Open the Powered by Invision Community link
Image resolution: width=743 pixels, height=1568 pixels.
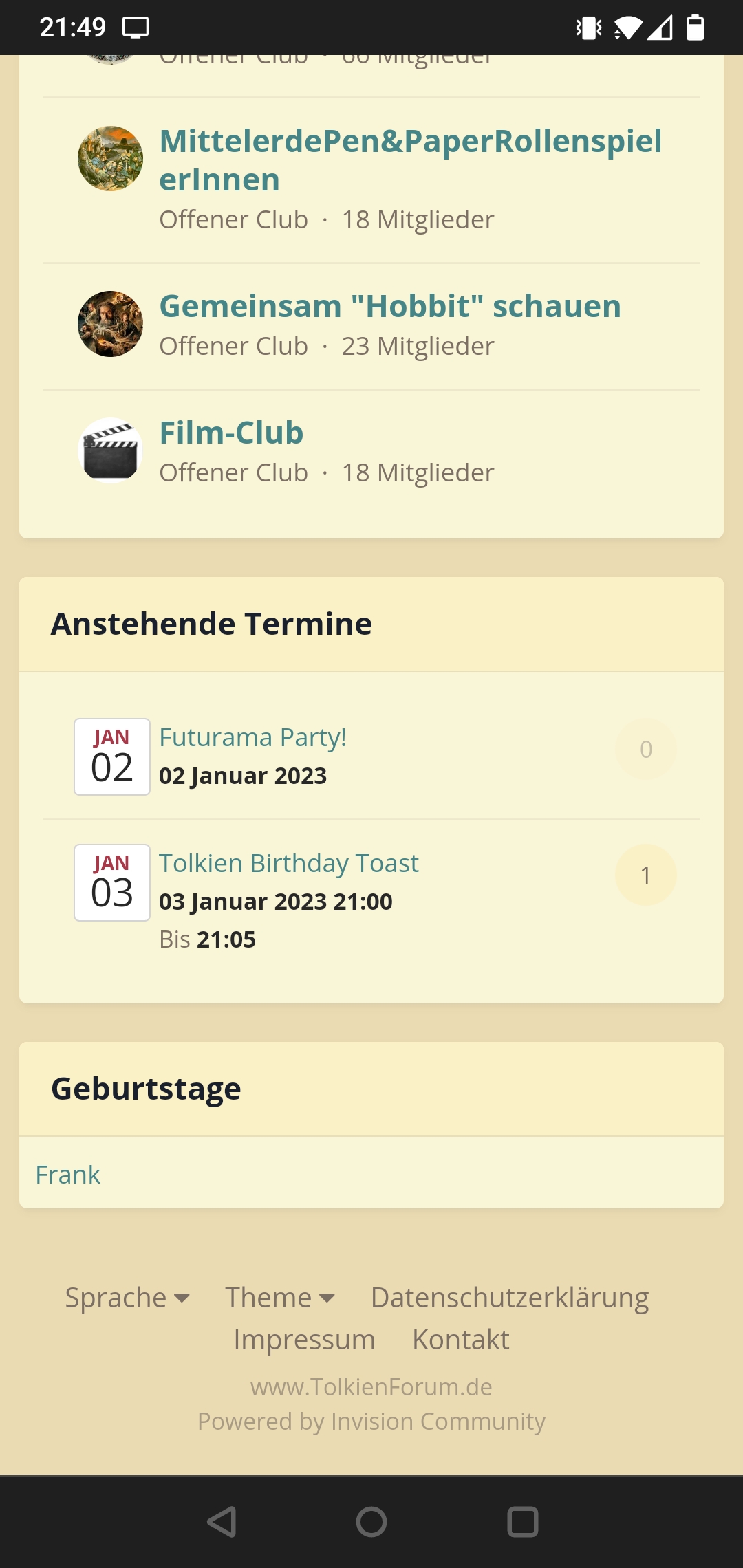click(x=371, y=1421)
